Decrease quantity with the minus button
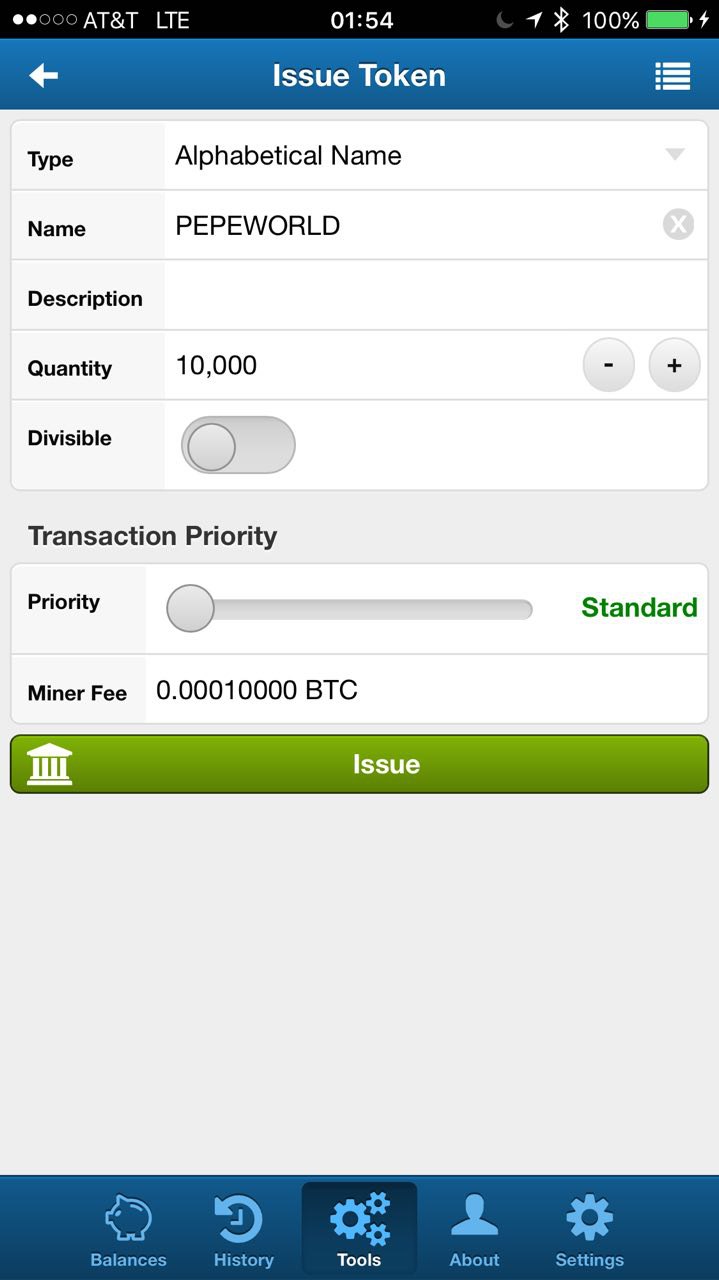Screen dimensions: 719x1280 point(609,366)
